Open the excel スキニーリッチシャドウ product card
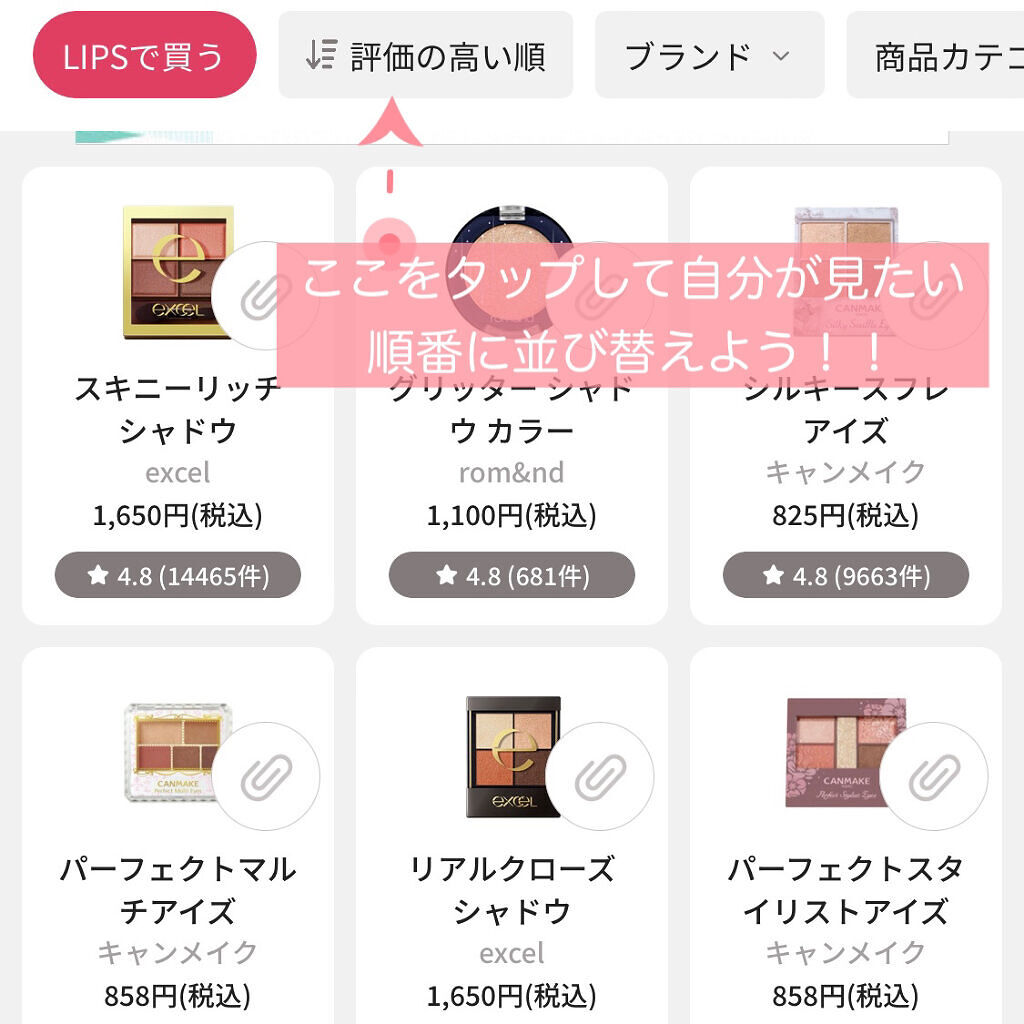This screenshot has width=1024, height=1024. click(x=178, y=396)
